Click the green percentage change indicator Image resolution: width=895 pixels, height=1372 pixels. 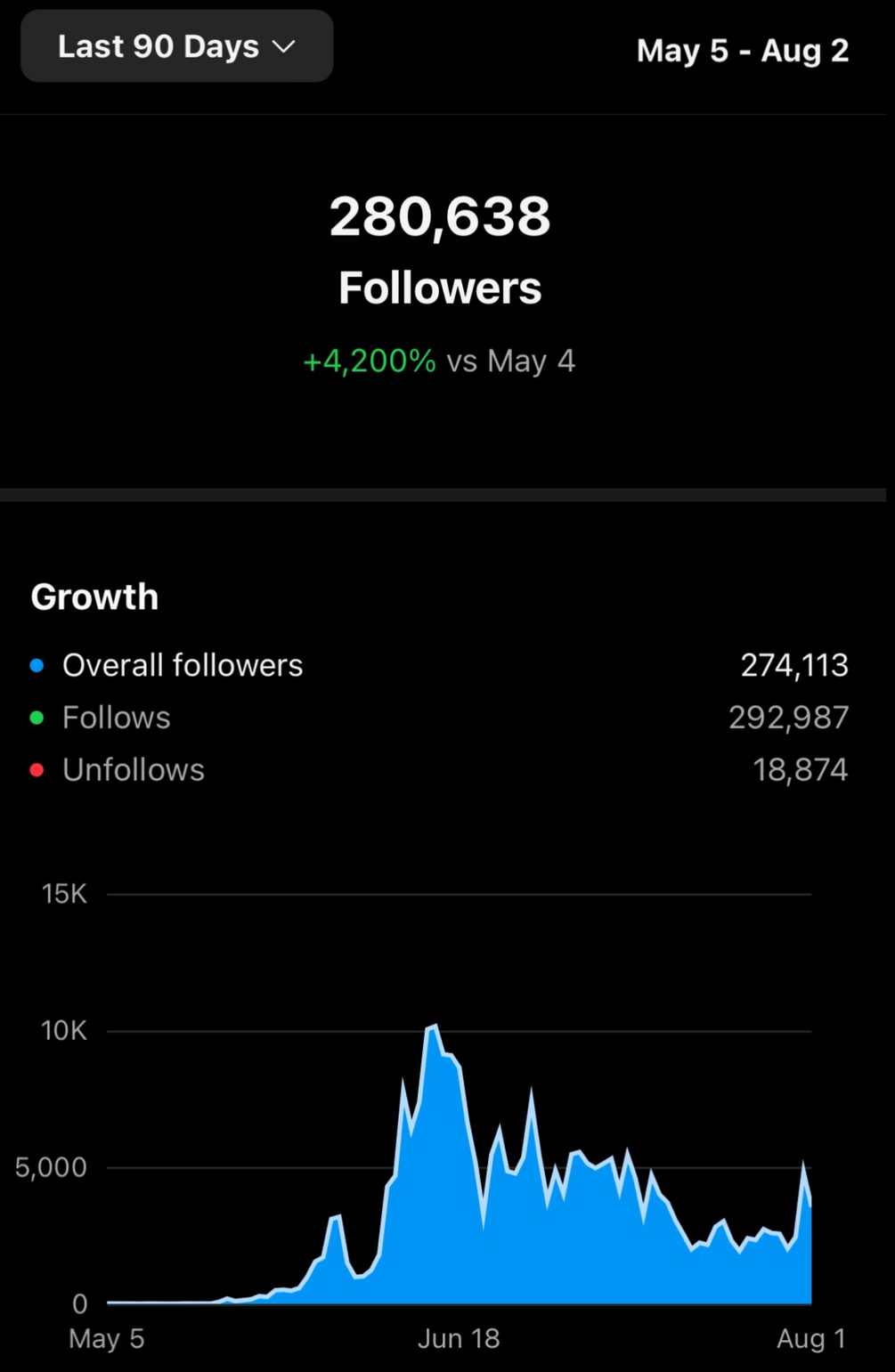(x=369, y=361)
